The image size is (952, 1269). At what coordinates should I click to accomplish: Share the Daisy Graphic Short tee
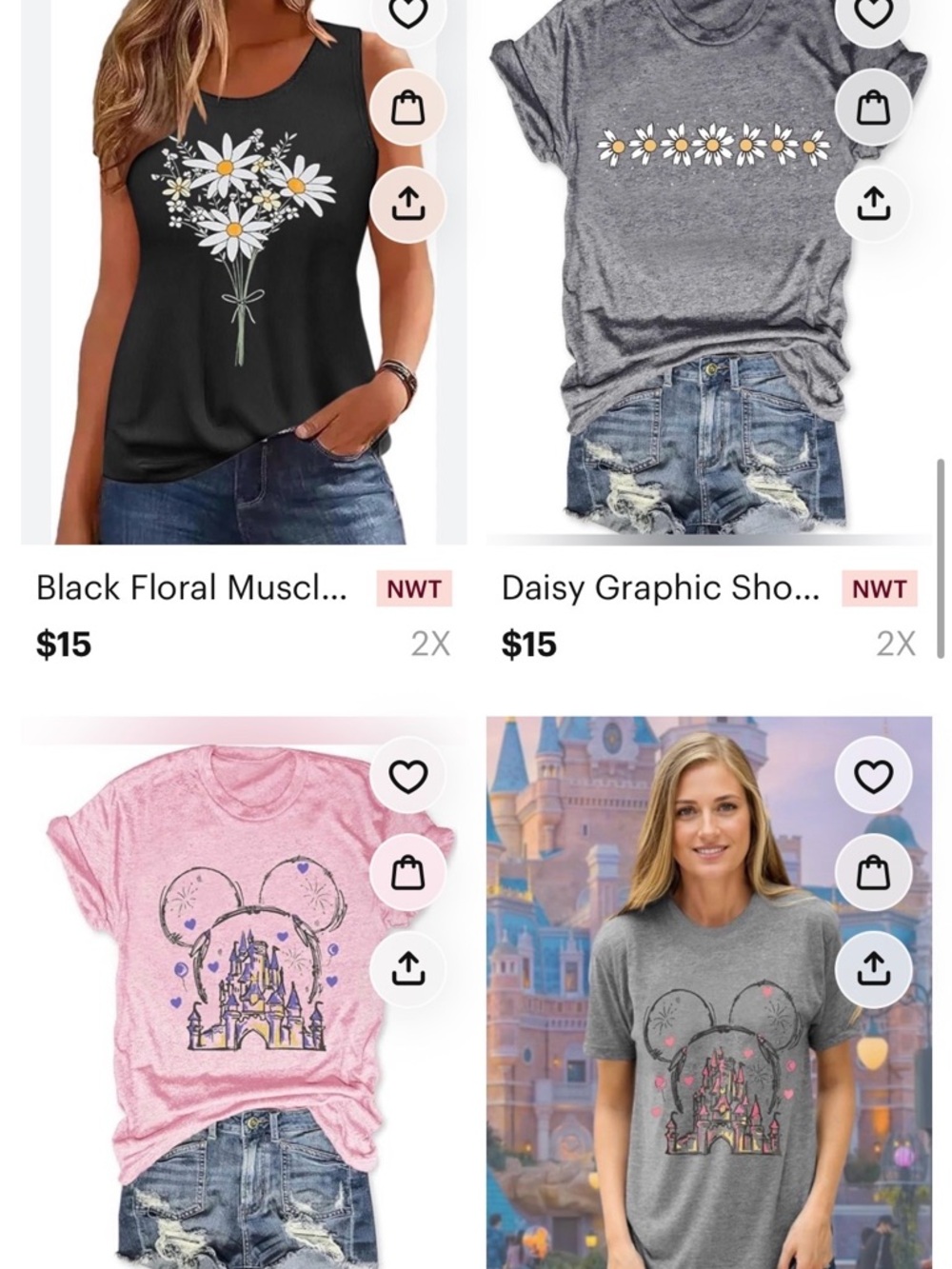coord(871,204)
